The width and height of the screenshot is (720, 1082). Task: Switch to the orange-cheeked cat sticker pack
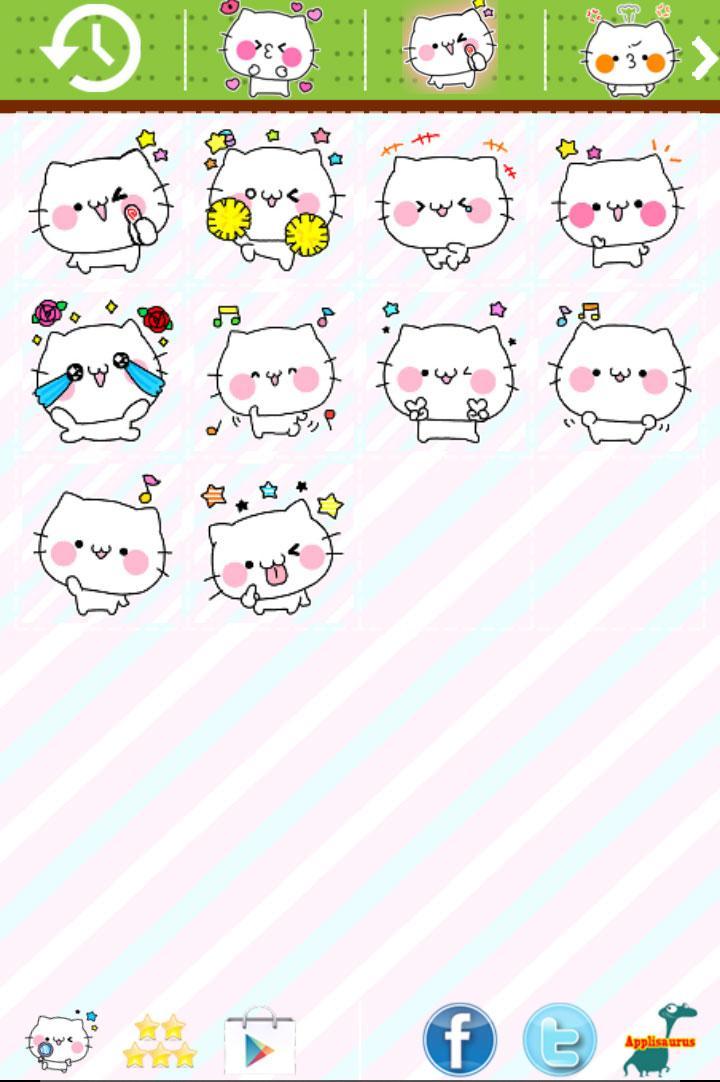[628, 50]
